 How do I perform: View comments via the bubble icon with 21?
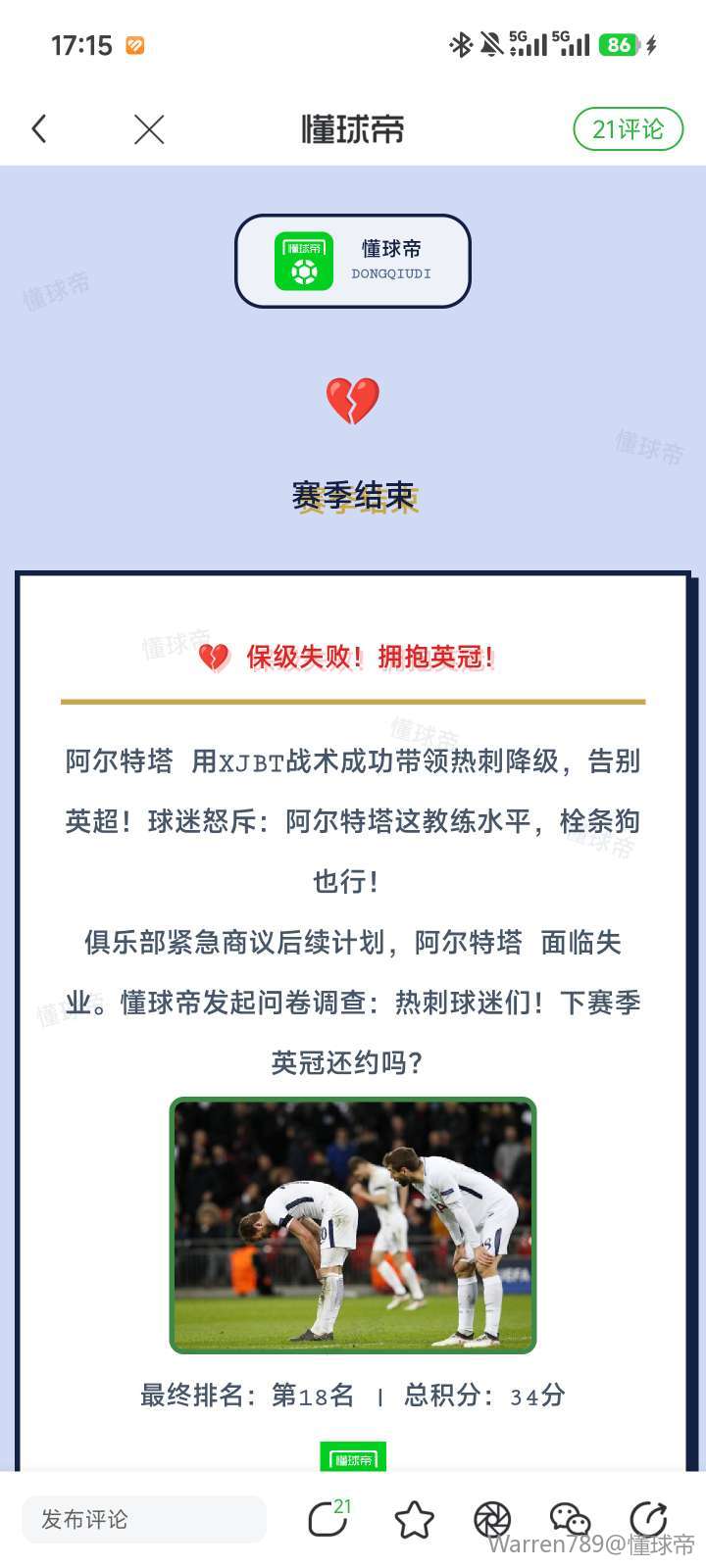click(328, 1520)
